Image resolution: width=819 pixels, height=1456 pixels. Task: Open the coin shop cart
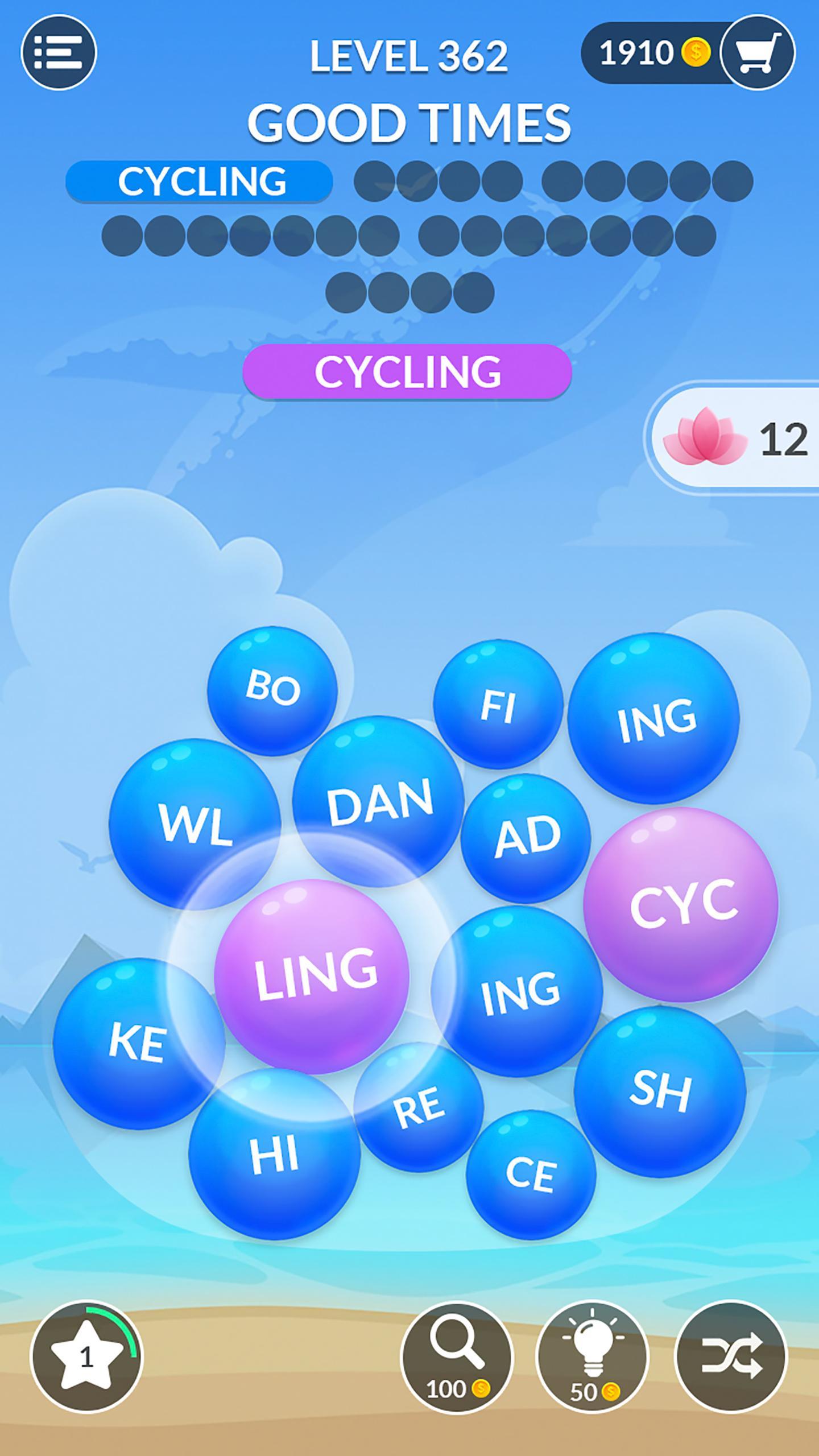pos(757,52)
